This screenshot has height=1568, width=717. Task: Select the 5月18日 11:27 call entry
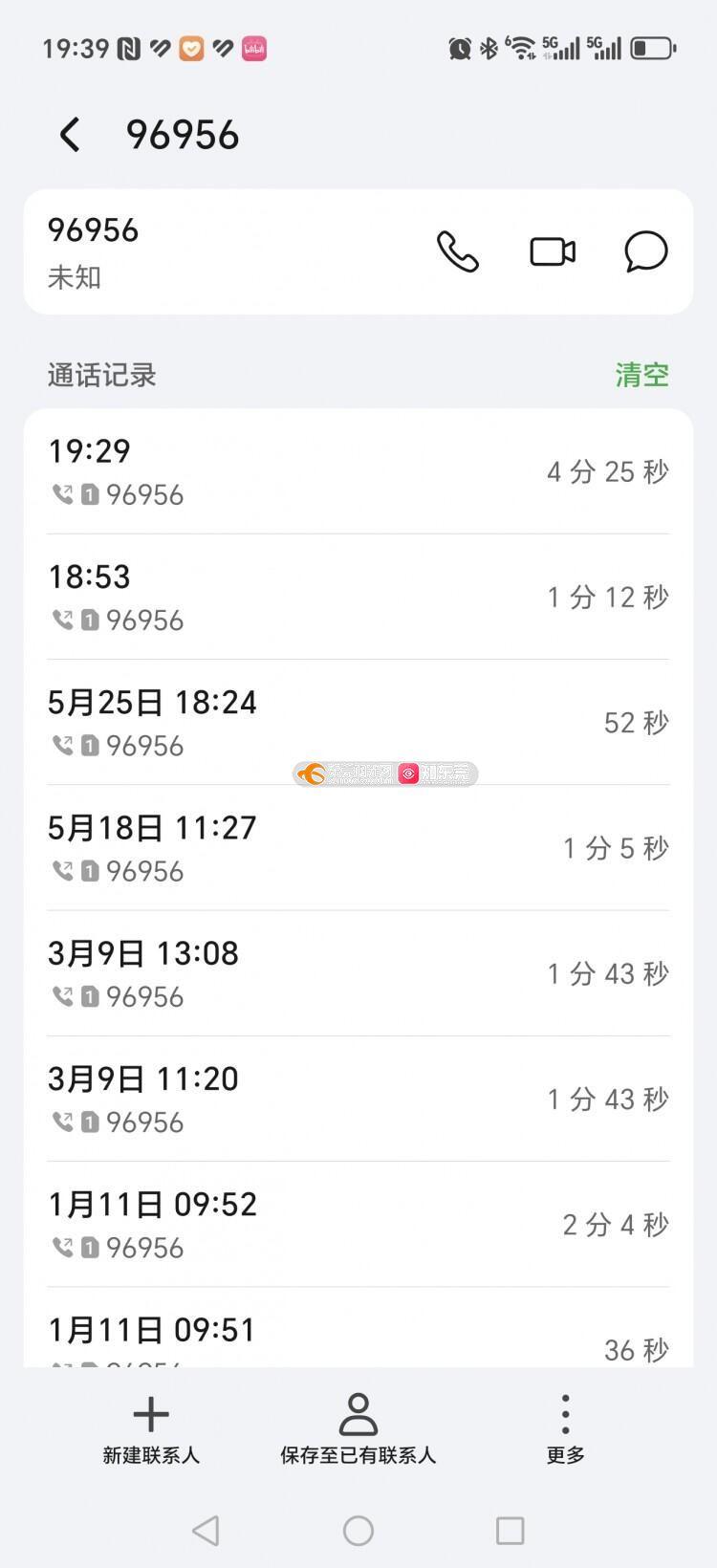coord(358,847)
